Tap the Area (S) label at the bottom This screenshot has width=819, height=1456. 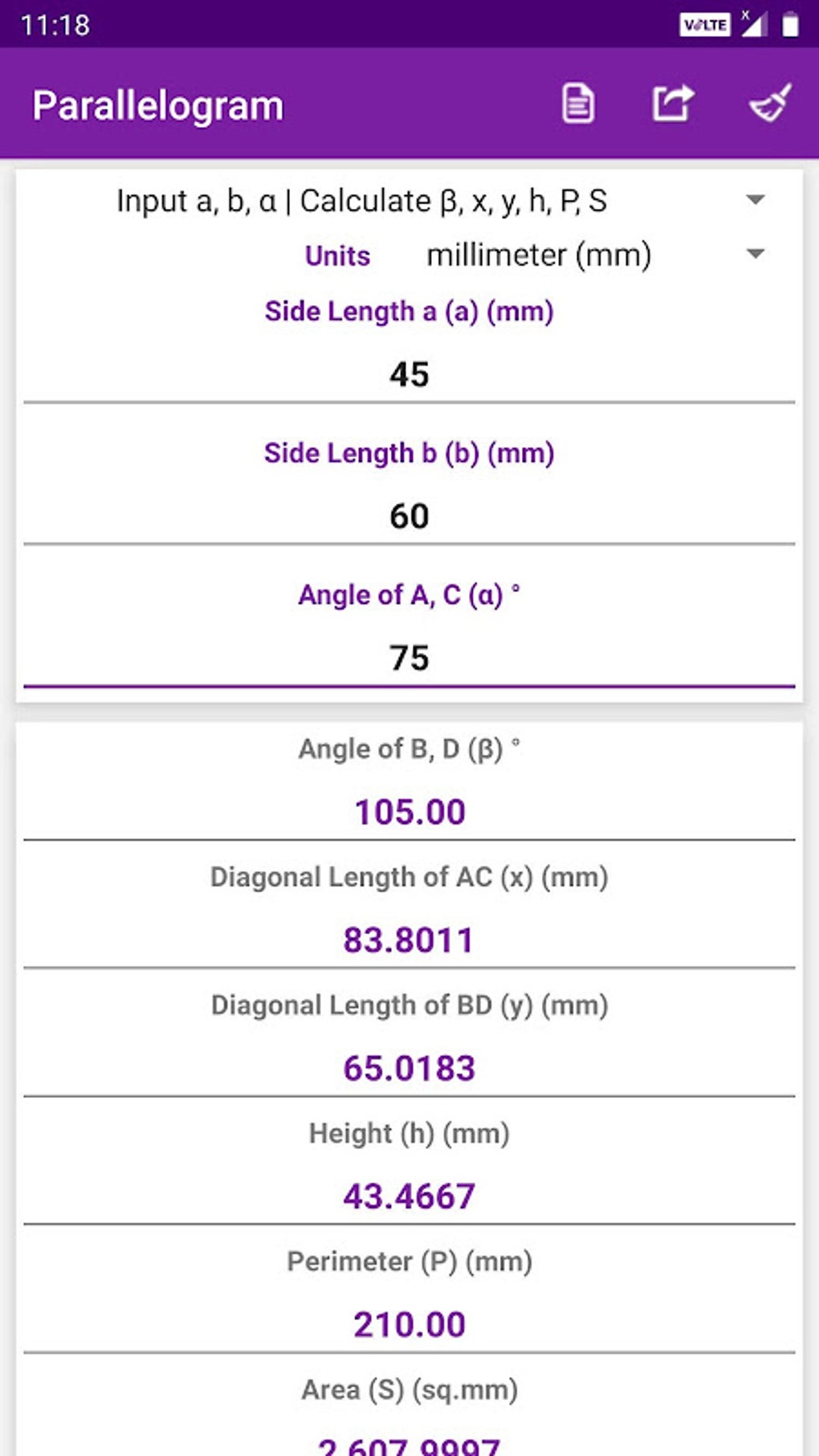pos(409,1389)
